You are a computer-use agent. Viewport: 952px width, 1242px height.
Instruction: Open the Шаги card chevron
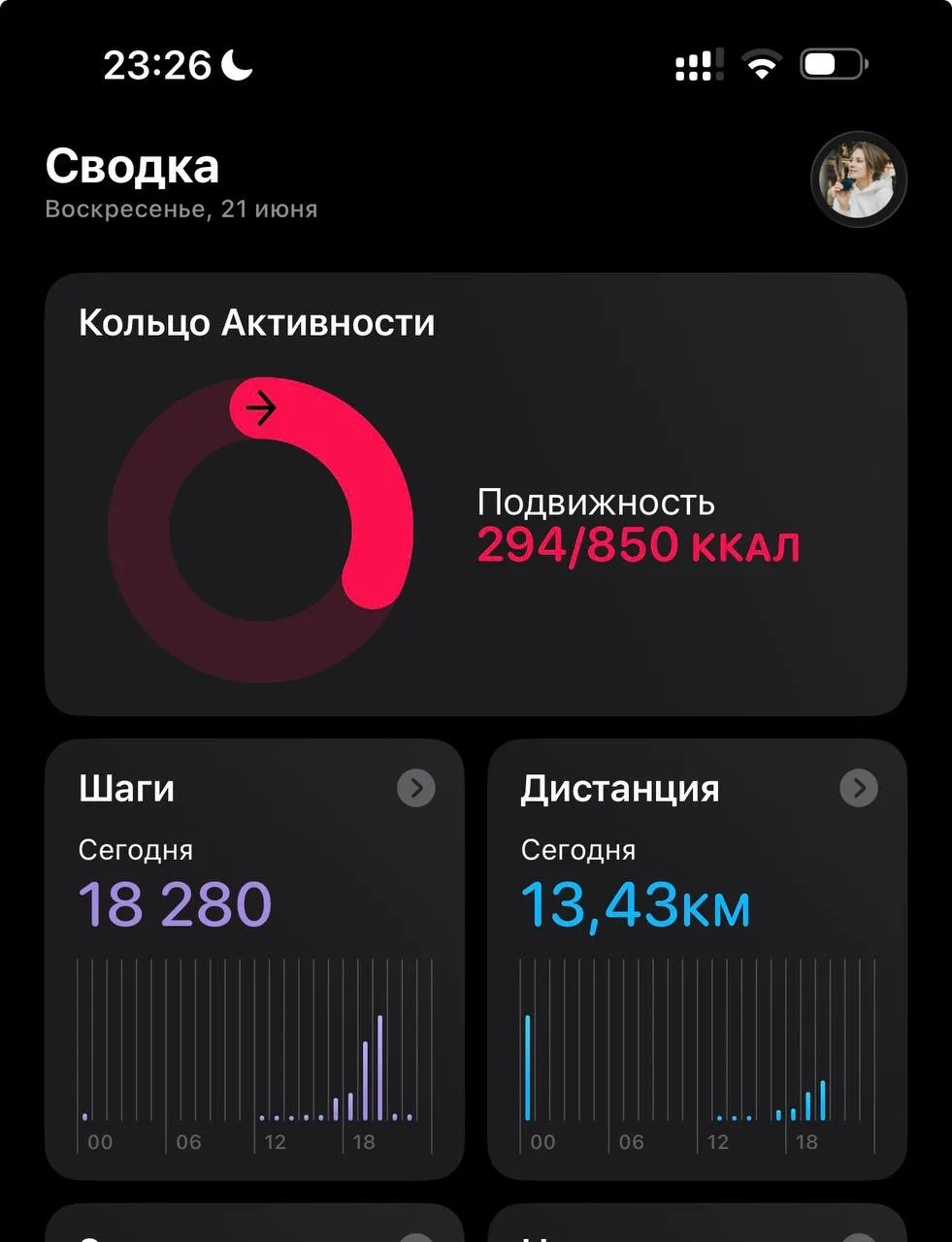coord(416,788)
